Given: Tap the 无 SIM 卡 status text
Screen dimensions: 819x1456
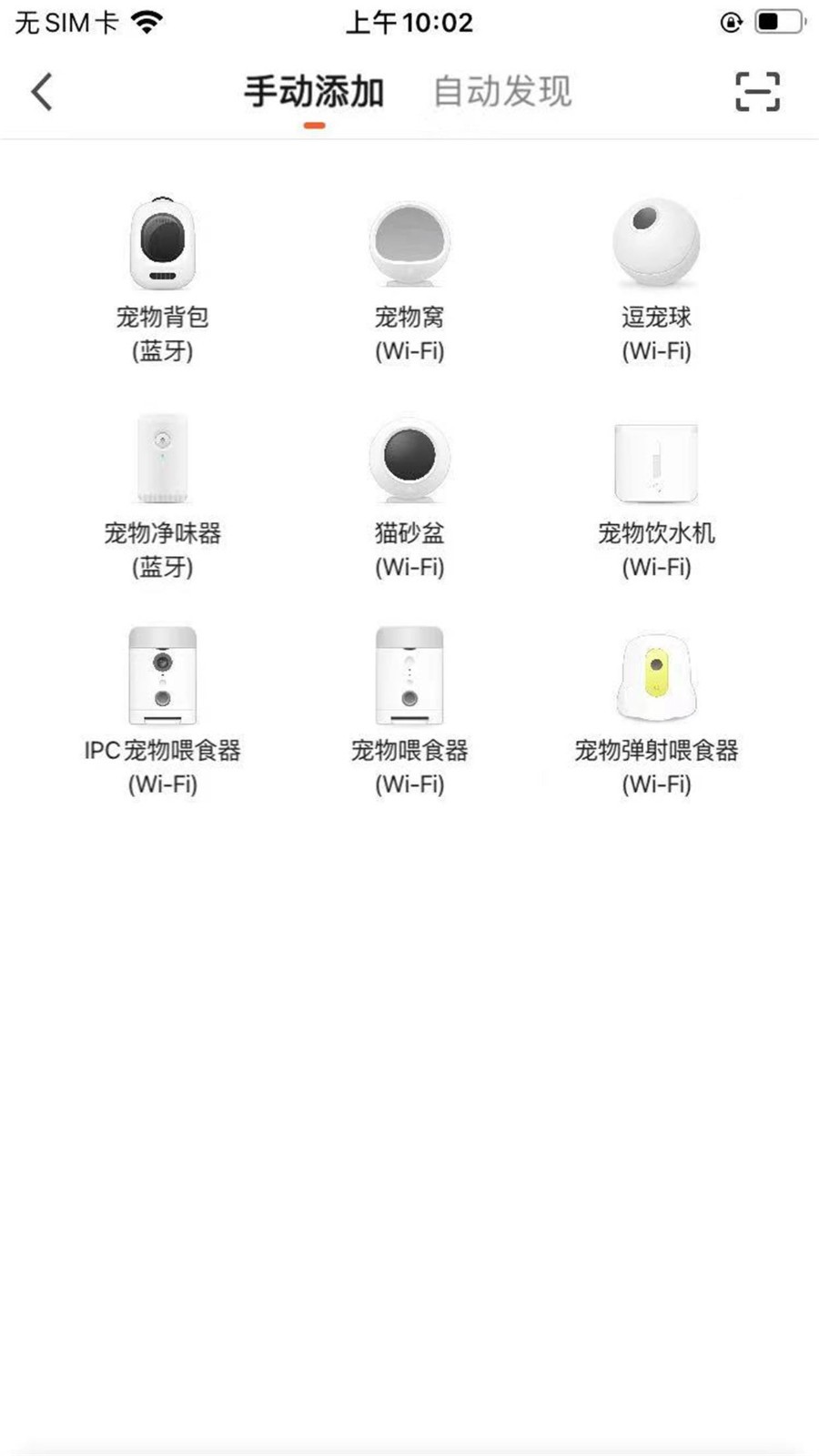Looking at the screenshot, I should click(x=66, y=21).
